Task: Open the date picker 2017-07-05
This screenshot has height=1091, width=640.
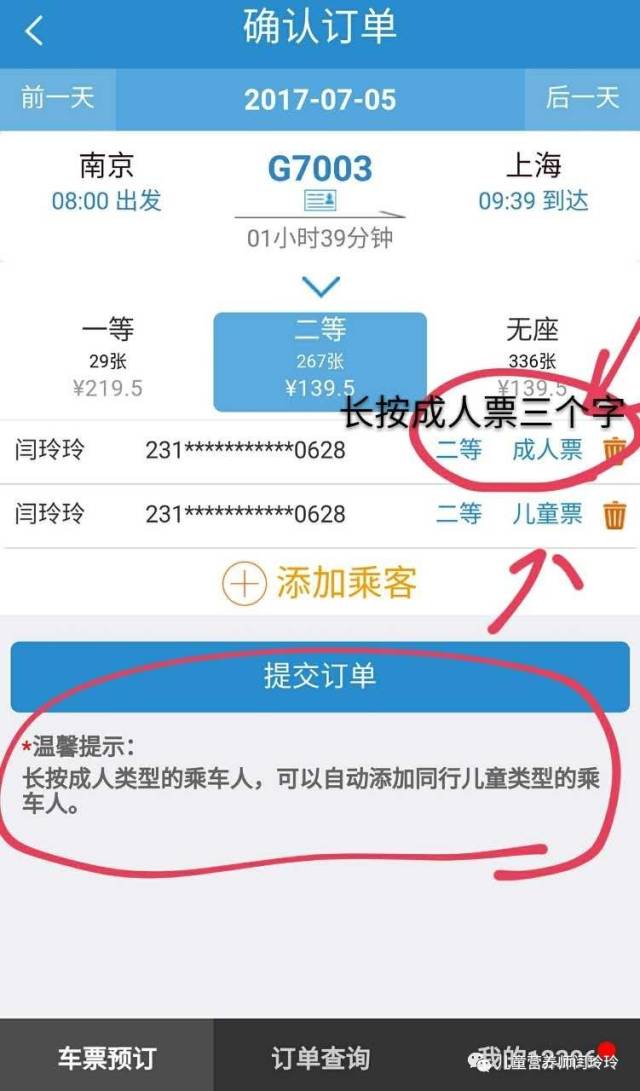Action: (x=320, y=99)
